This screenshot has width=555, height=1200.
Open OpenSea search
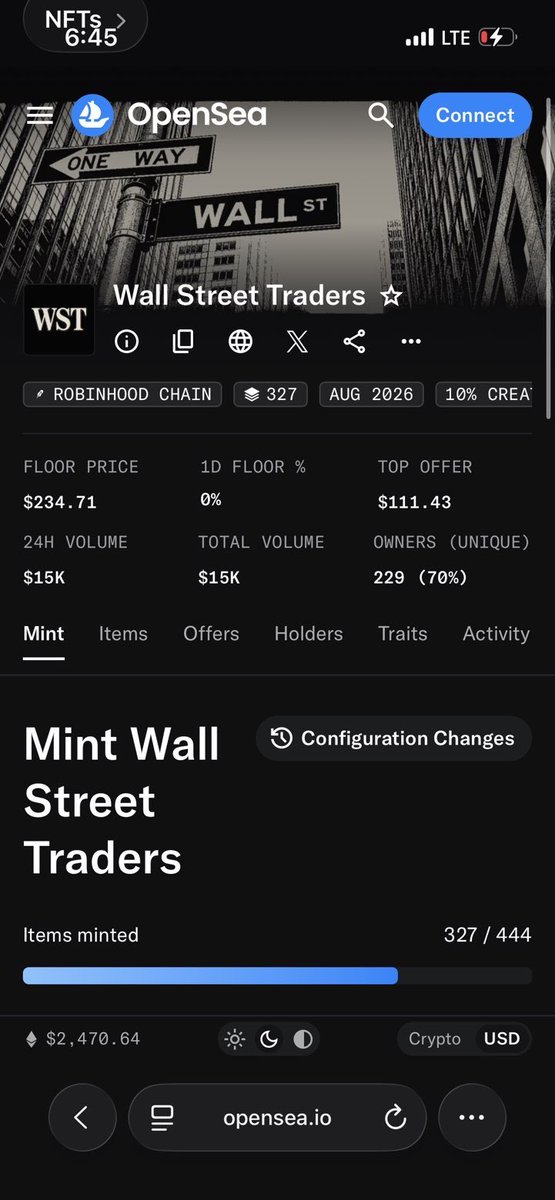[381, 115]
